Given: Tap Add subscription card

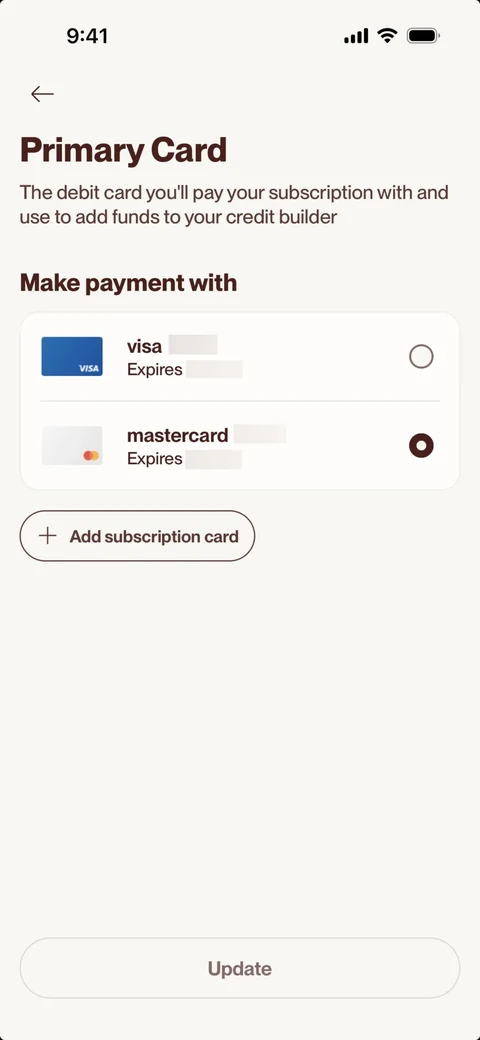Looking at the screenshot, I should pos(137,536).
